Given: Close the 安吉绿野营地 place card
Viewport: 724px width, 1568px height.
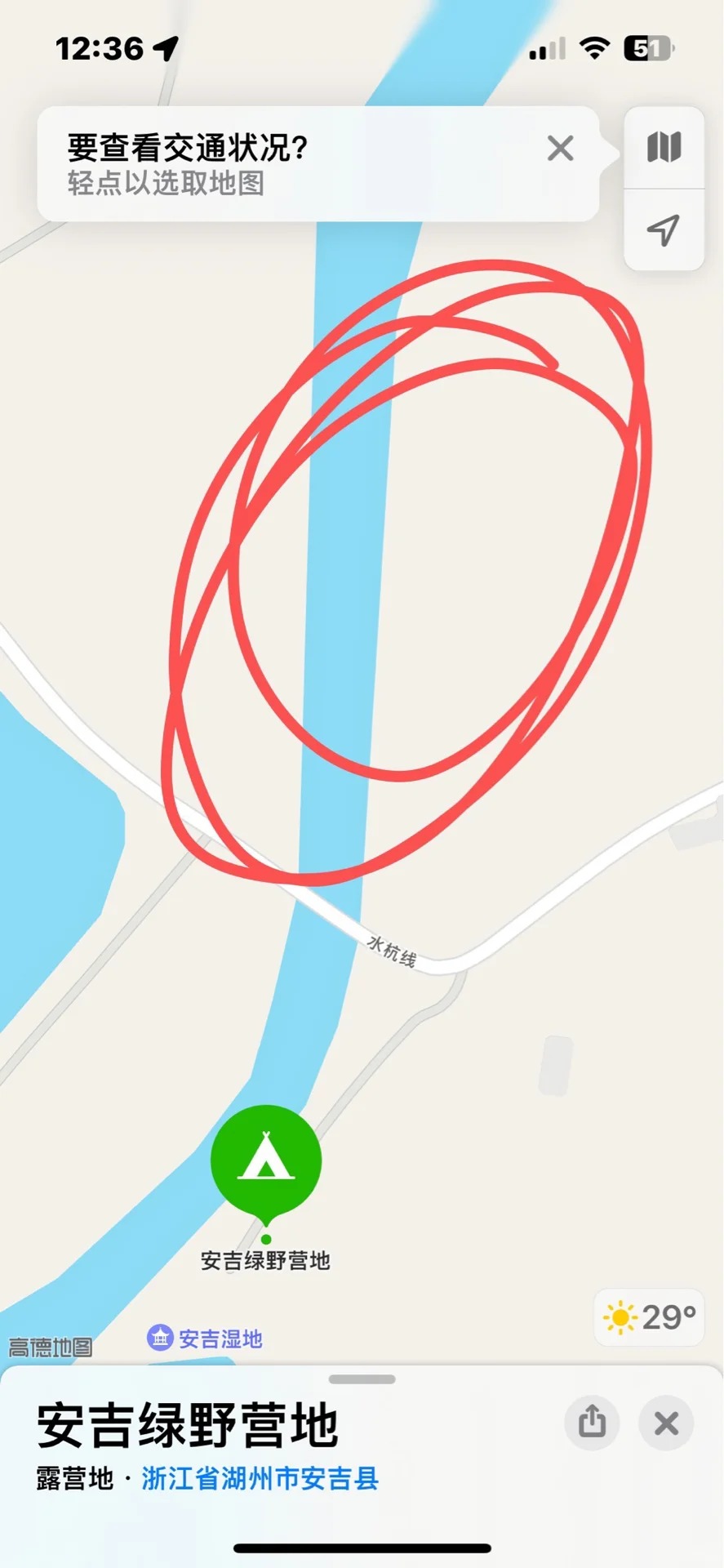Looking at the screenshot, I should [x=666, y=1423].
